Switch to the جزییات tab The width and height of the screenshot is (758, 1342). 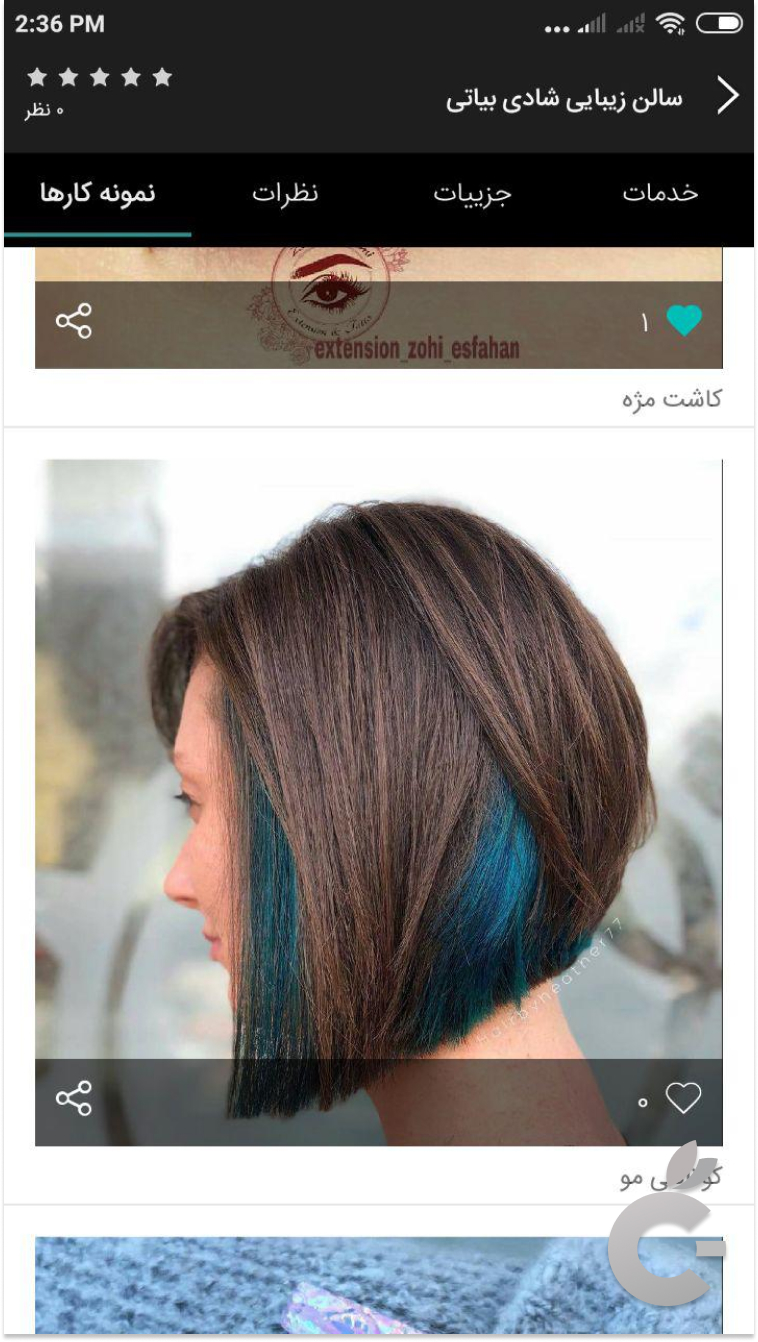(472, 193)
